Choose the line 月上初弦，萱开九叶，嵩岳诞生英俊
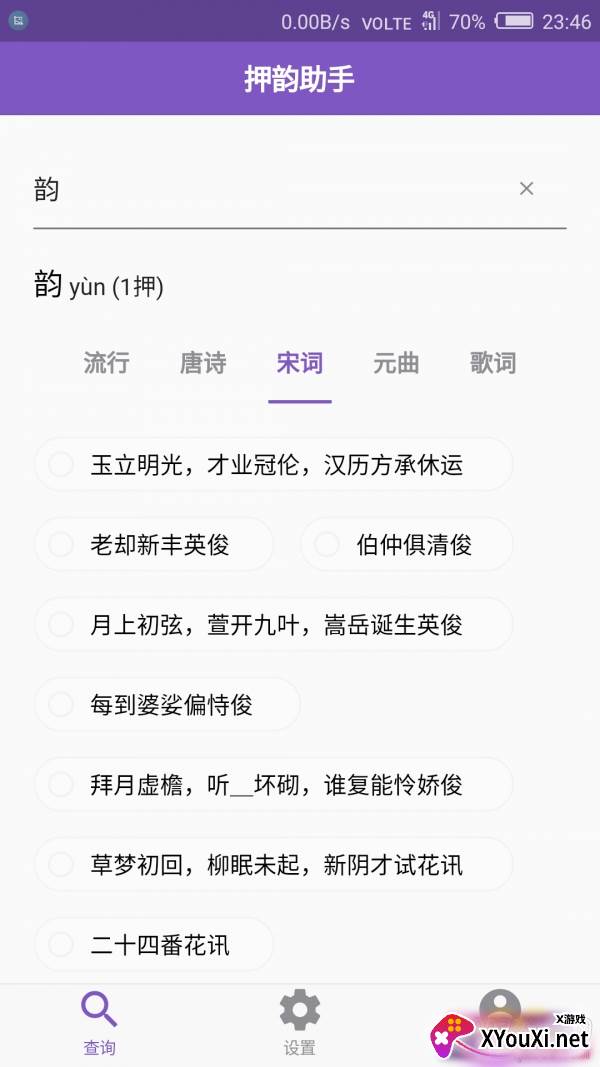The image size is (600, 1067). 274,625
